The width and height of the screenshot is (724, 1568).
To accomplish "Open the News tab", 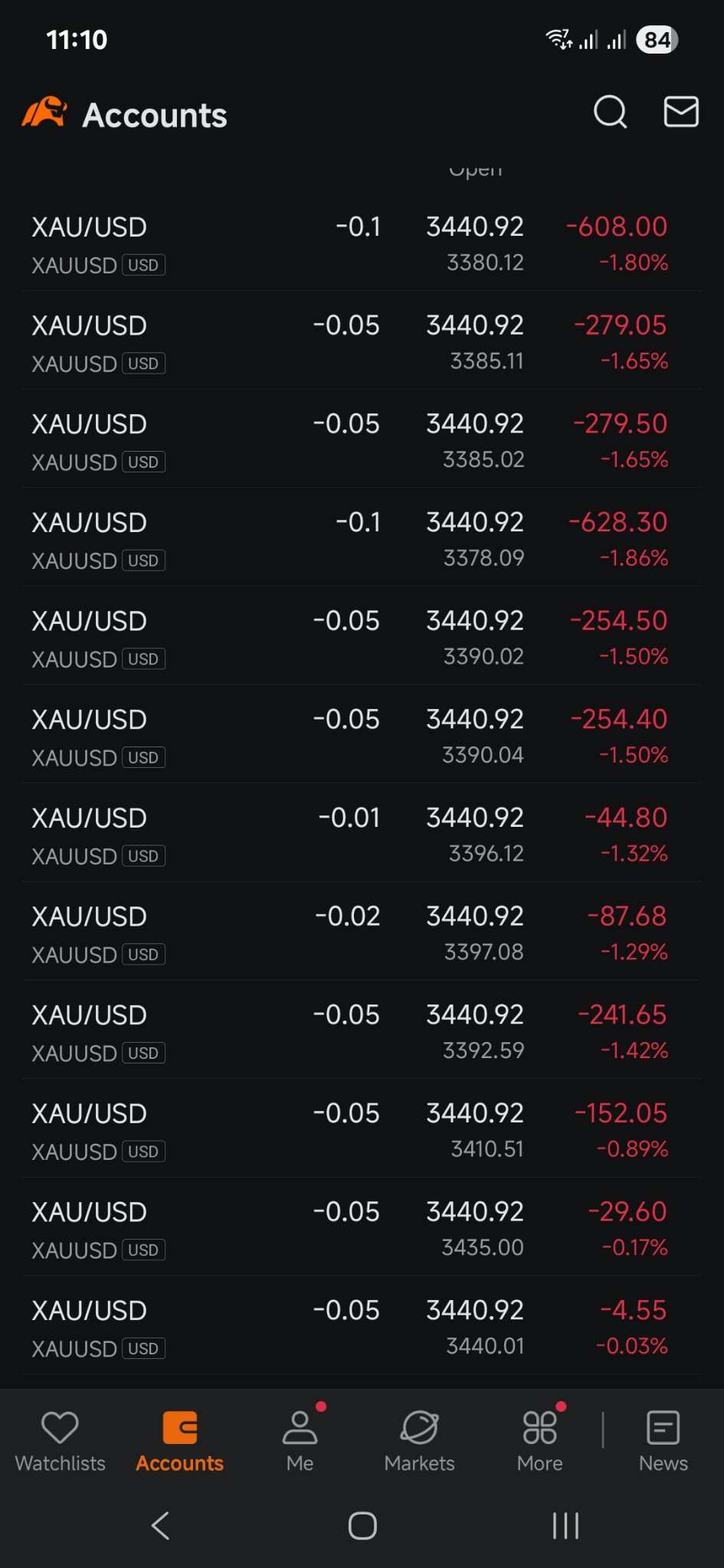I will [x=663, y=1441].
